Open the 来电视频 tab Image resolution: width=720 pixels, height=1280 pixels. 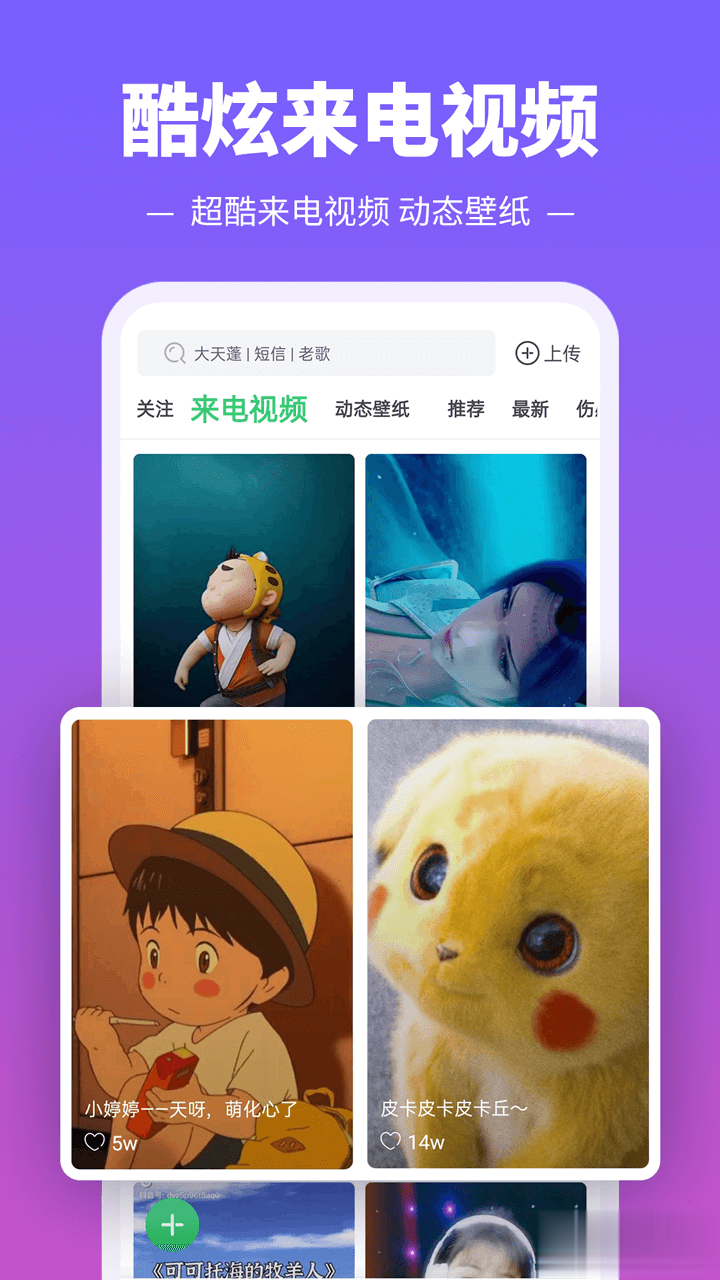[x=249, y=409]
